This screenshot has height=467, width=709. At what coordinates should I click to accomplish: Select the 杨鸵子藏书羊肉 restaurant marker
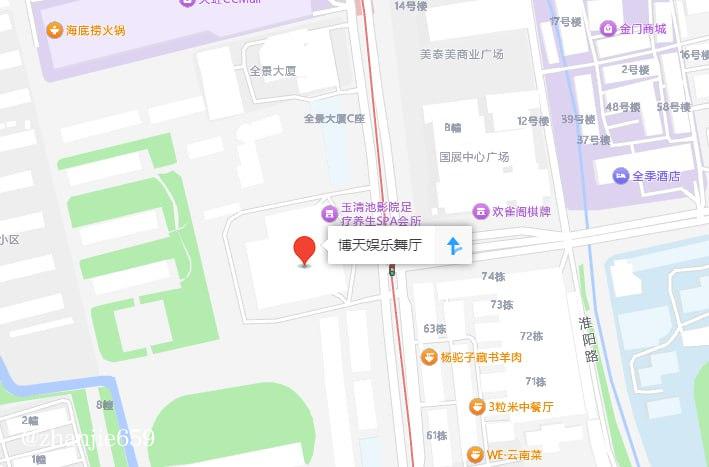(428, 356)
